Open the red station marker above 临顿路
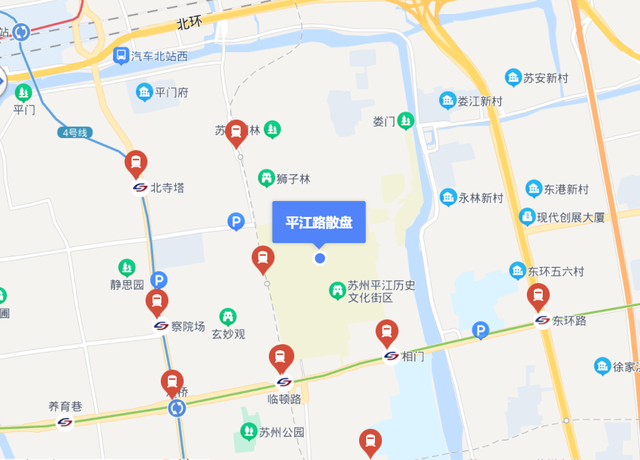Screen dimensions: 640x460 [x=282, y=357]
